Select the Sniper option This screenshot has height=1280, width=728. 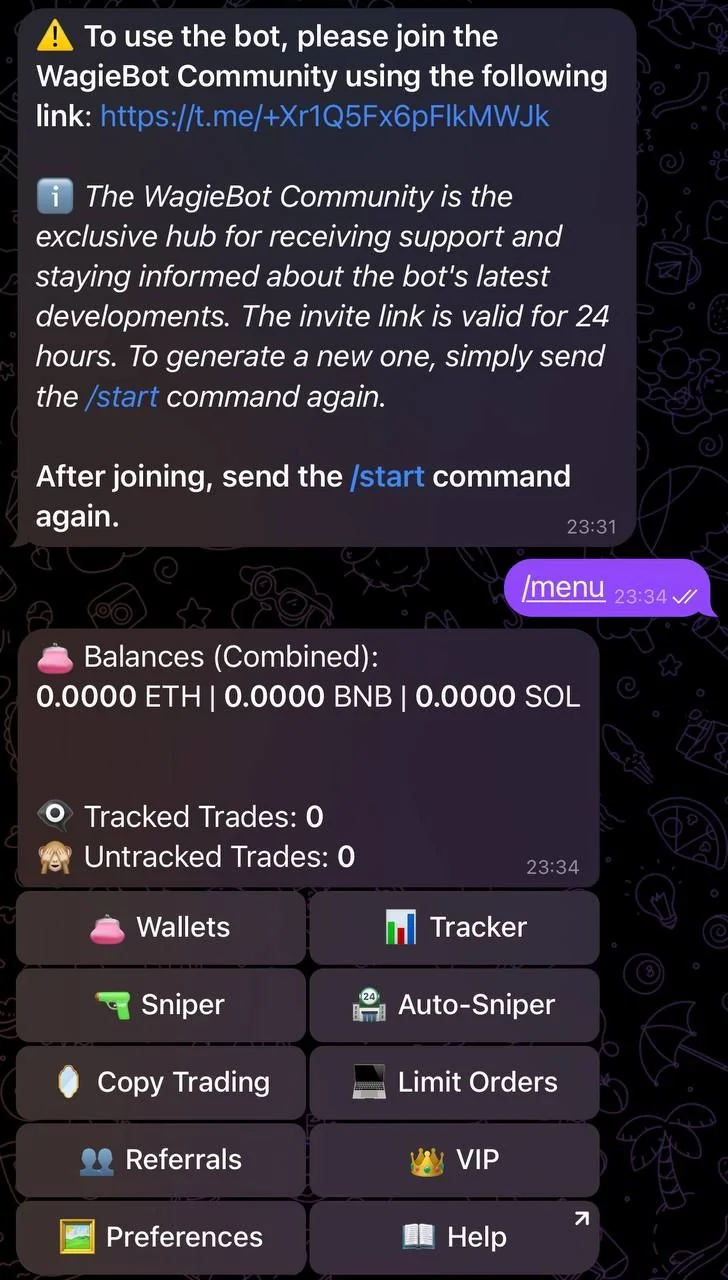click(x=161, y=1004)
